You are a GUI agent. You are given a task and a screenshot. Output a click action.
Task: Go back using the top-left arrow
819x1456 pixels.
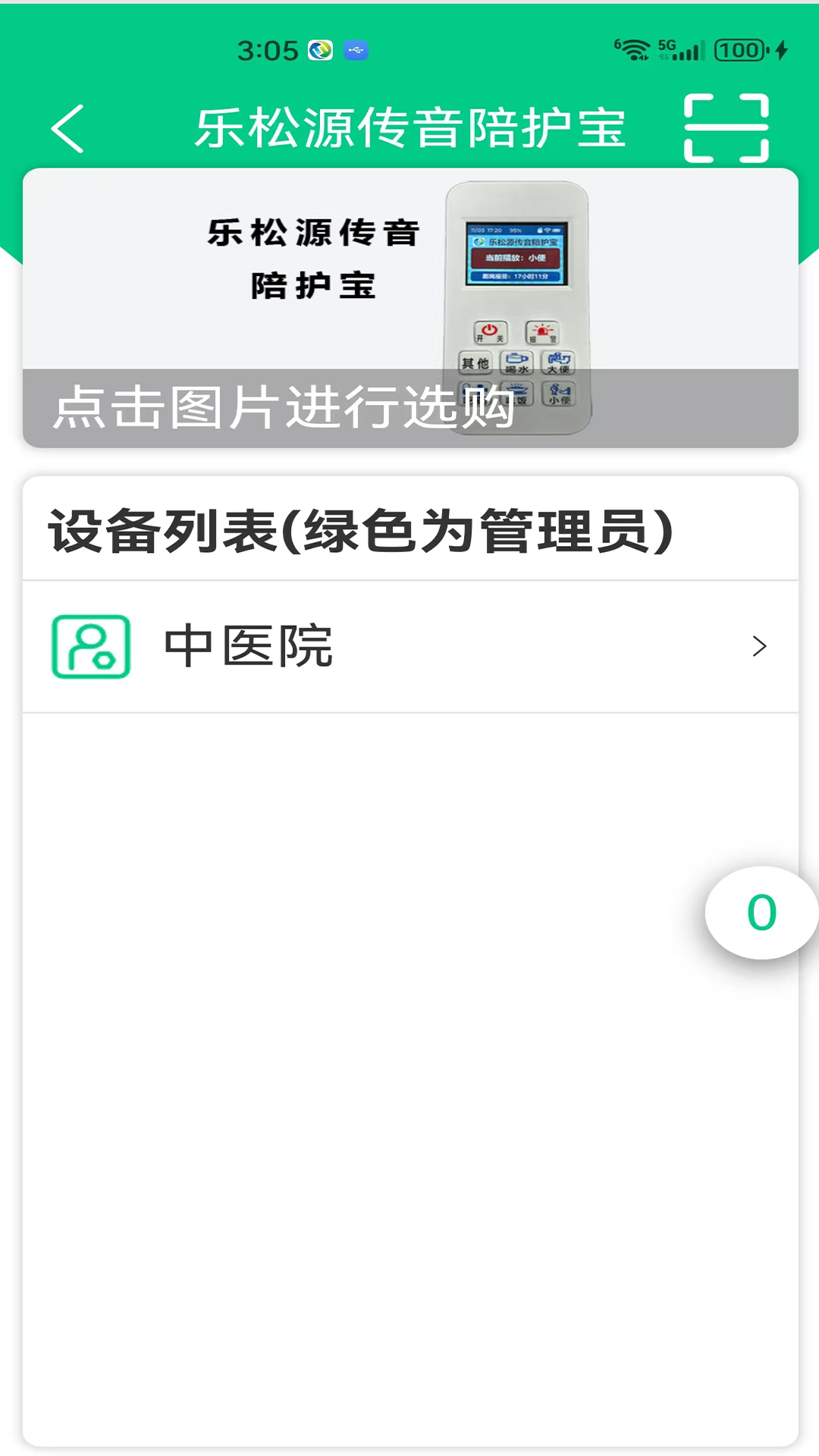click(67, 128)
